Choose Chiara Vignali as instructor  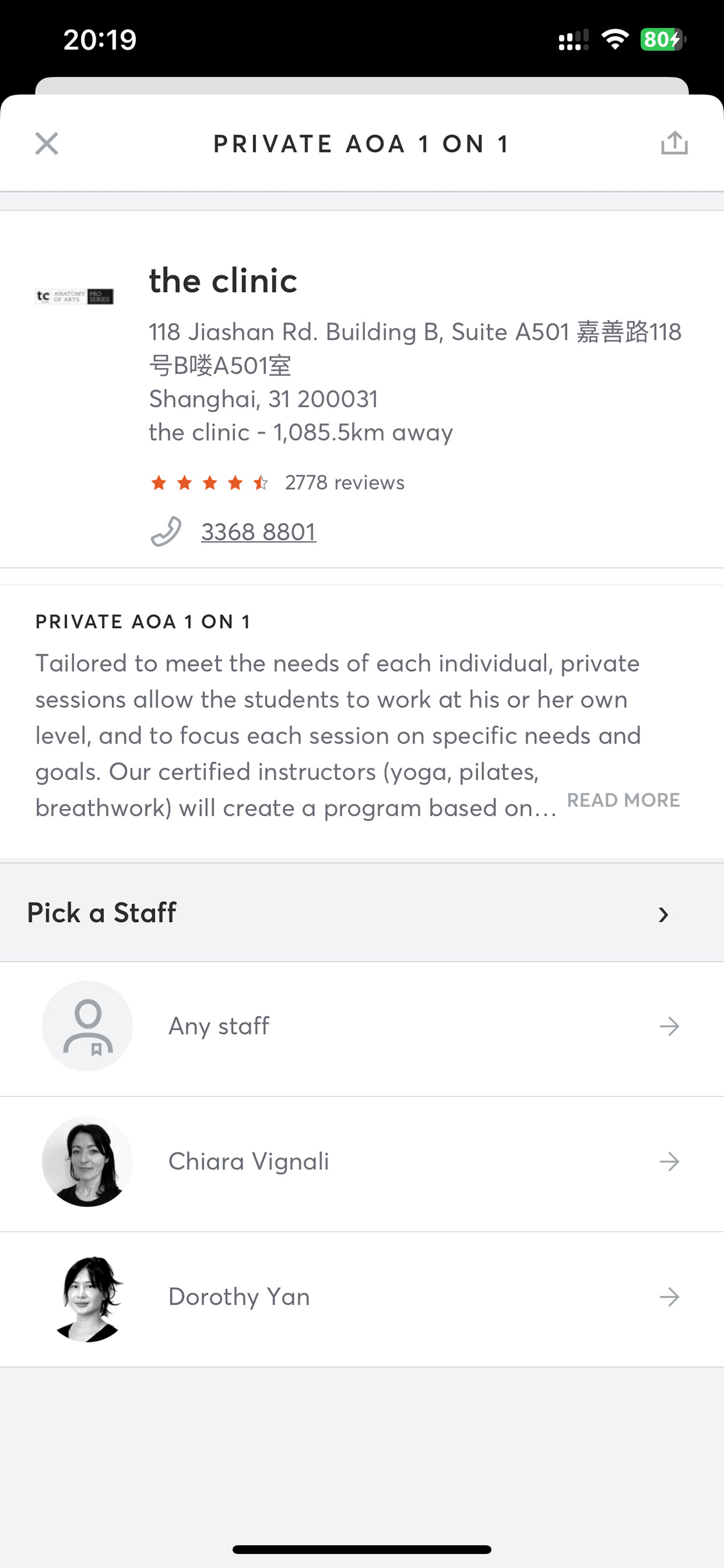tap(362, 1162)
